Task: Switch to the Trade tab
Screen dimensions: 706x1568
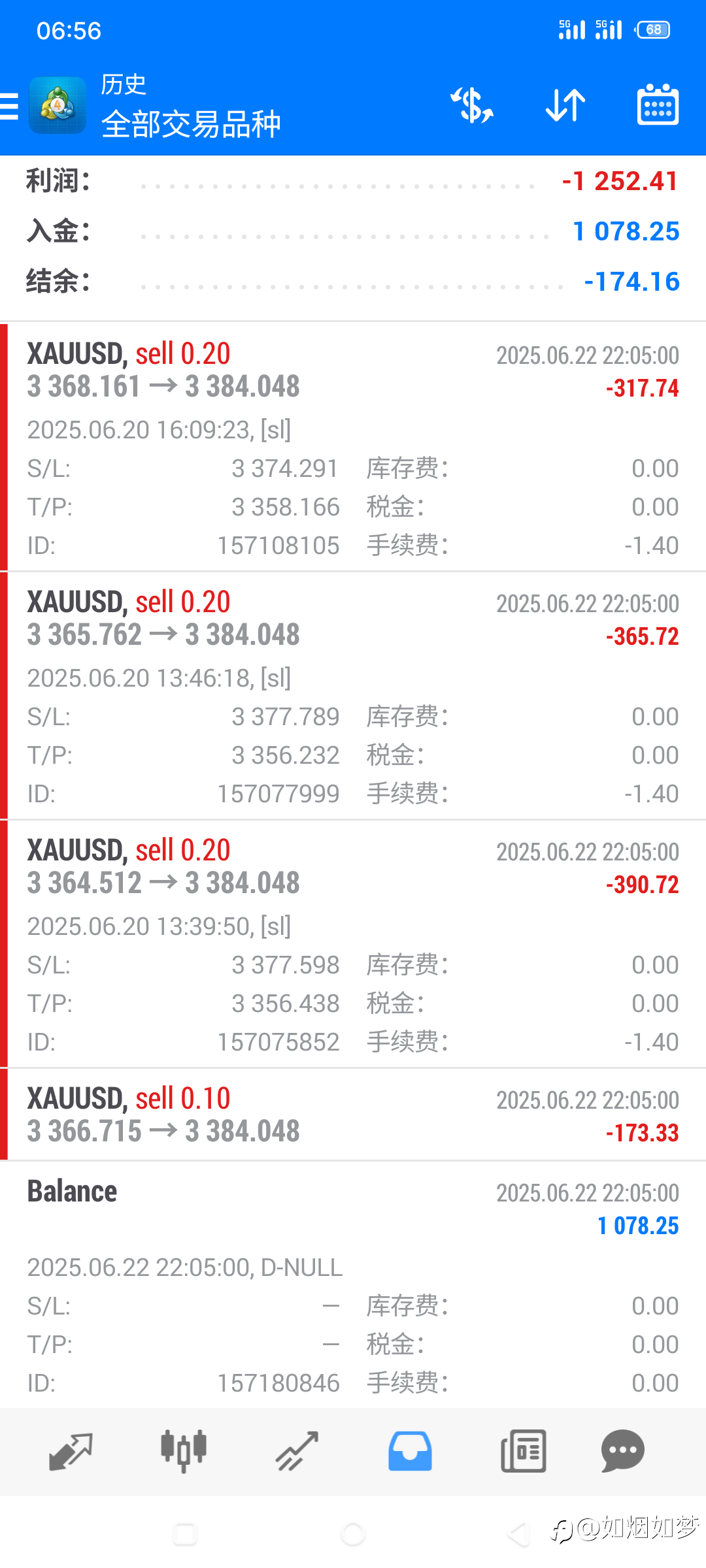Action: click(x=297, y=1451)
